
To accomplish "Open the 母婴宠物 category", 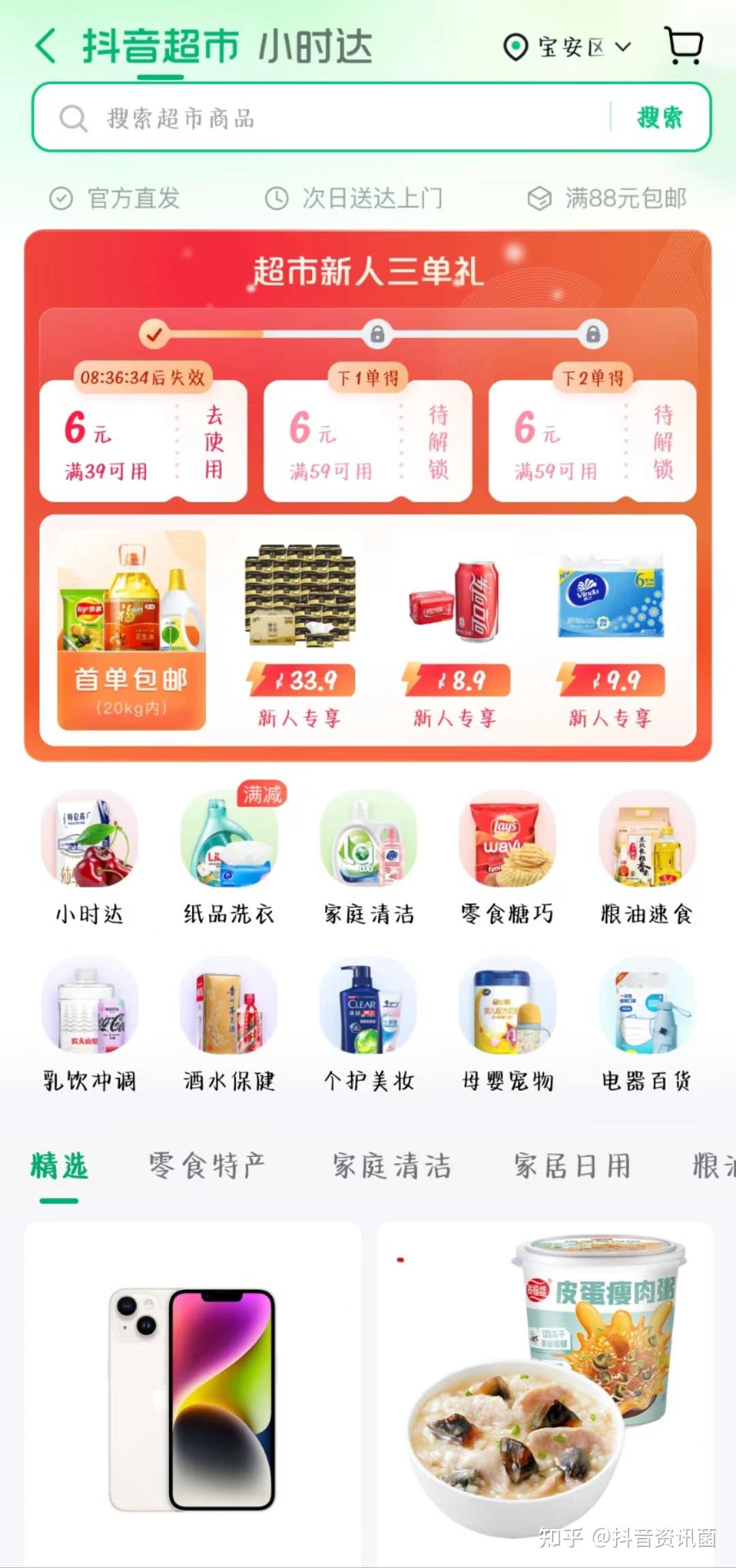I will tap(507, 1025).
